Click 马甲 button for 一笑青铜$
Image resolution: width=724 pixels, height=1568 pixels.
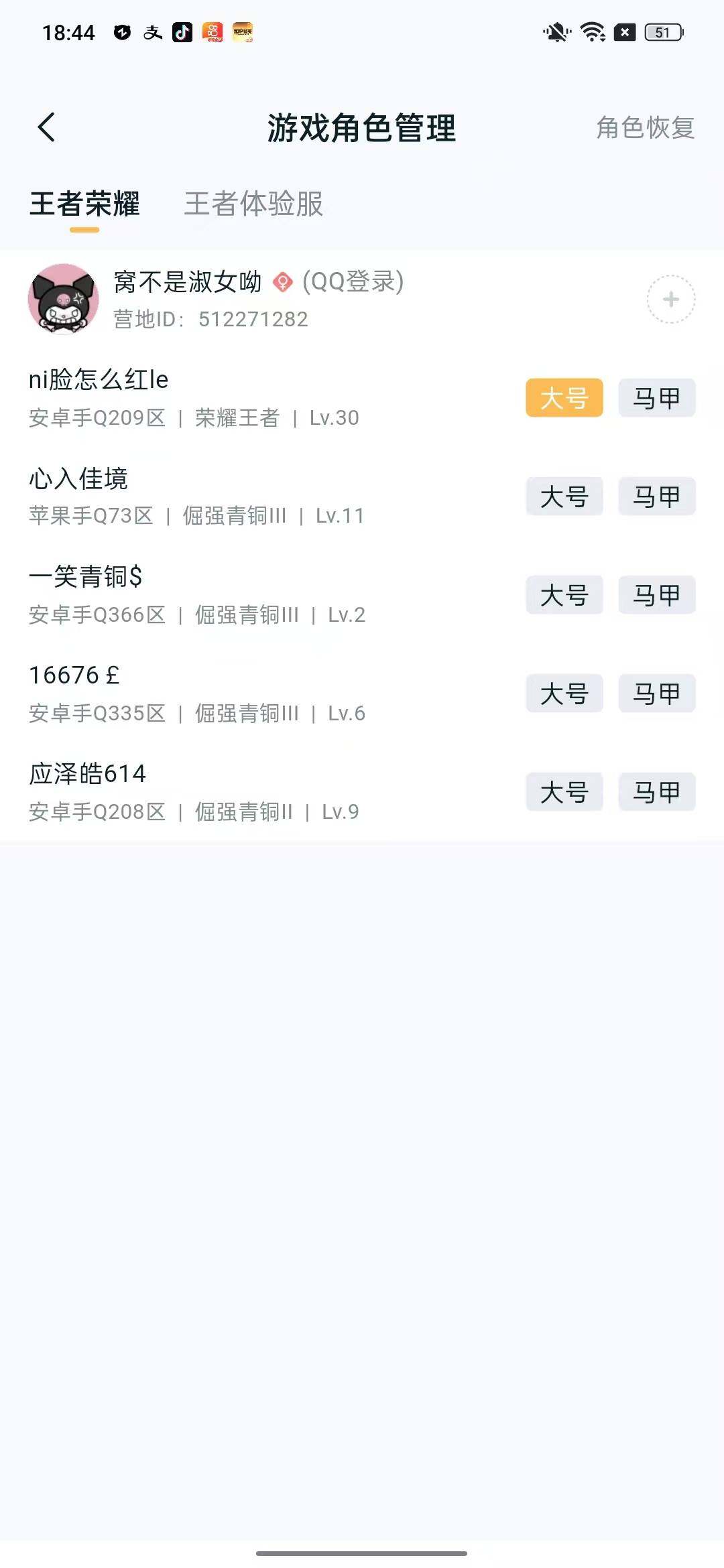(656, 595)
